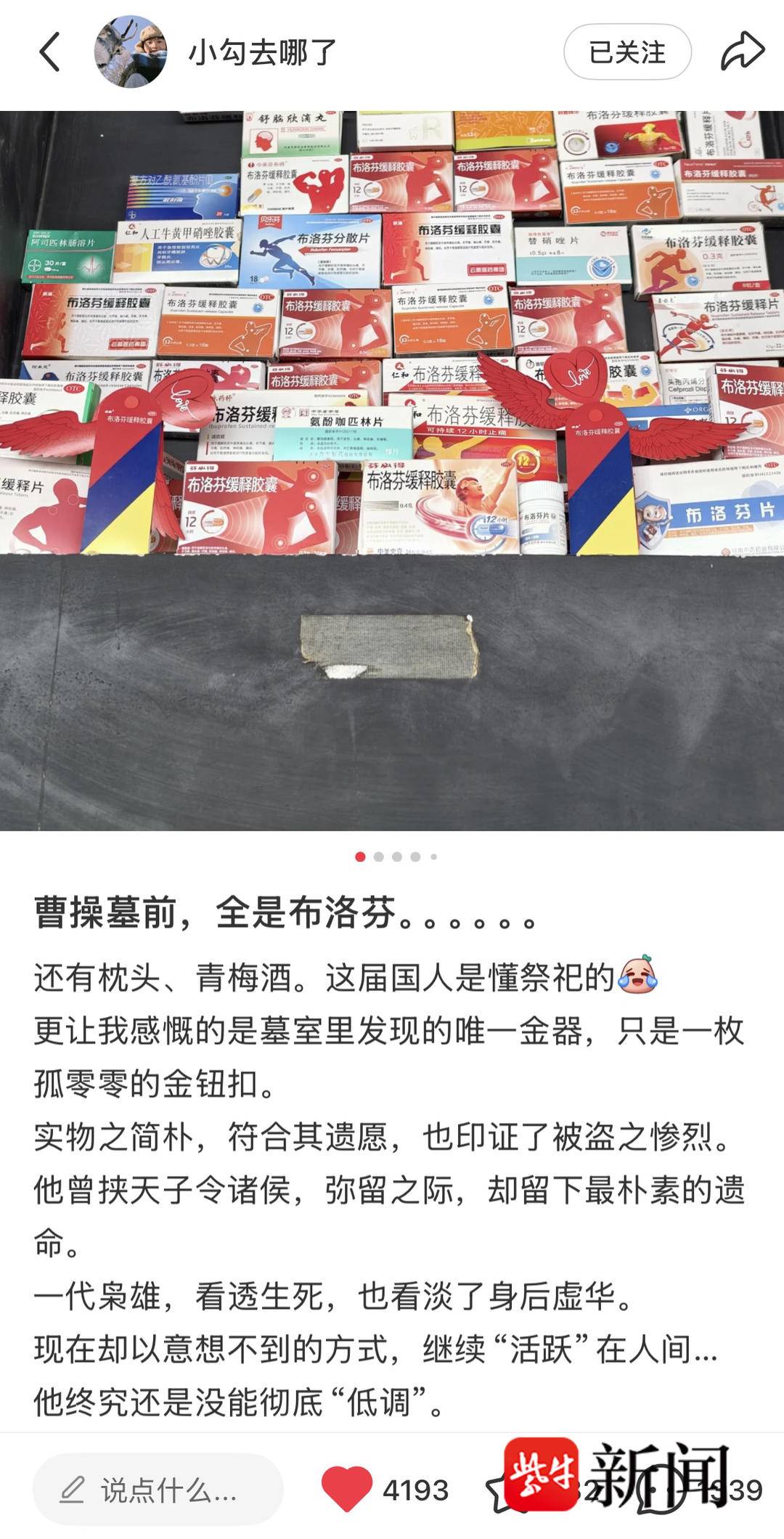Tap the 已关注 follow button

(x=626, y=52)
